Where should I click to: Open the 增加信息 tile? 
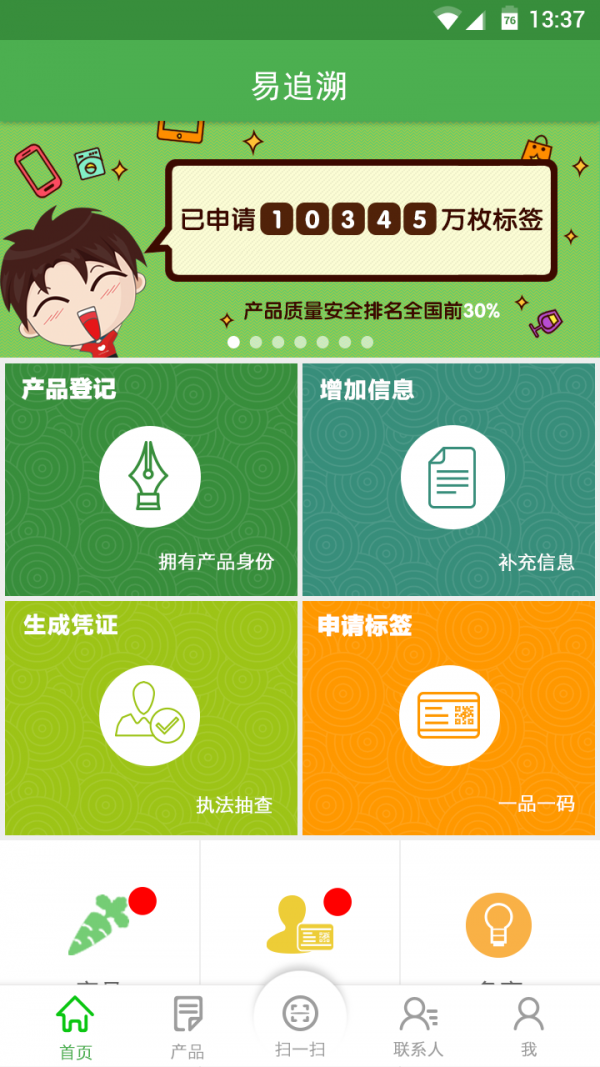pyautogui.click(x=449, y=479)
